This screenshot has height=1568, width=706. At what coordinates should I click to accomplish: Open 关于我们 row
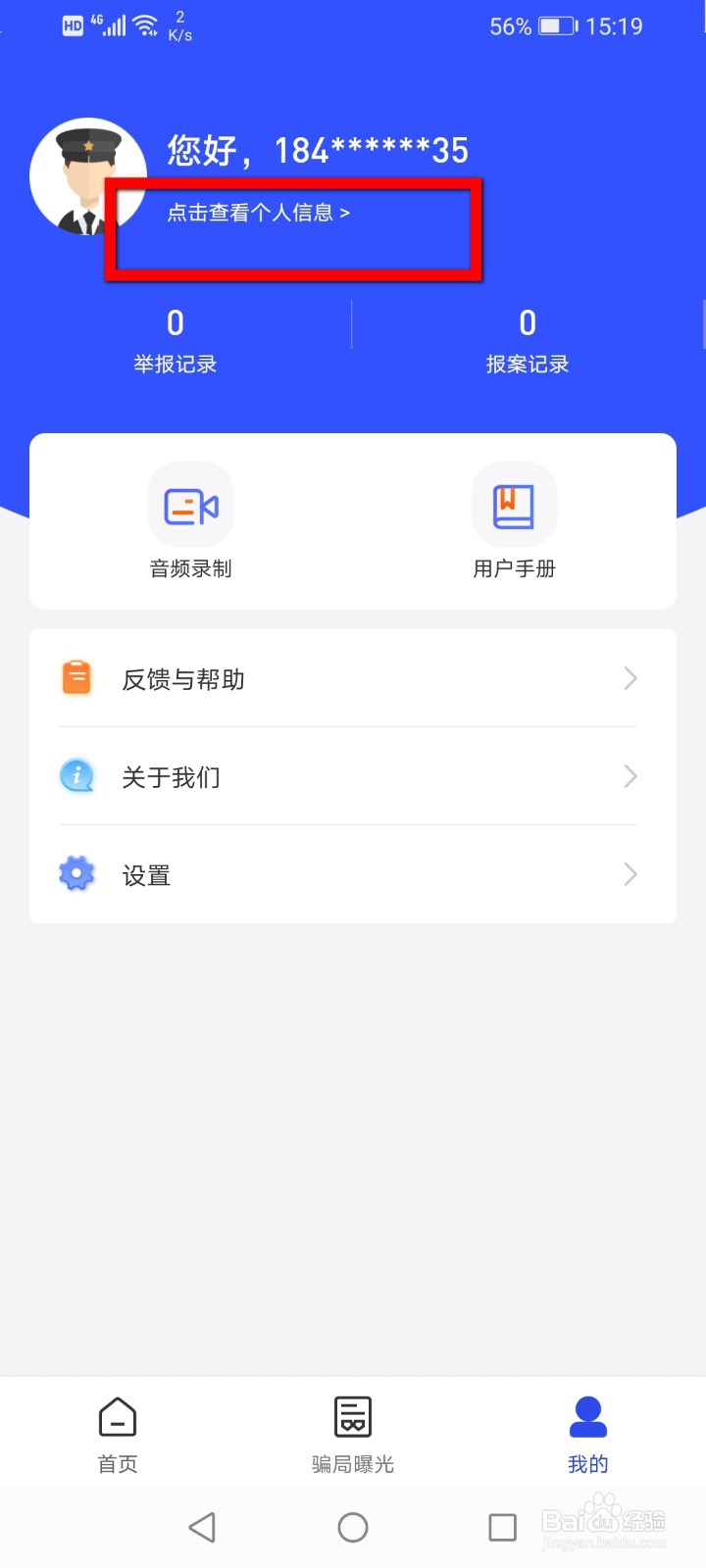(352, 777)
